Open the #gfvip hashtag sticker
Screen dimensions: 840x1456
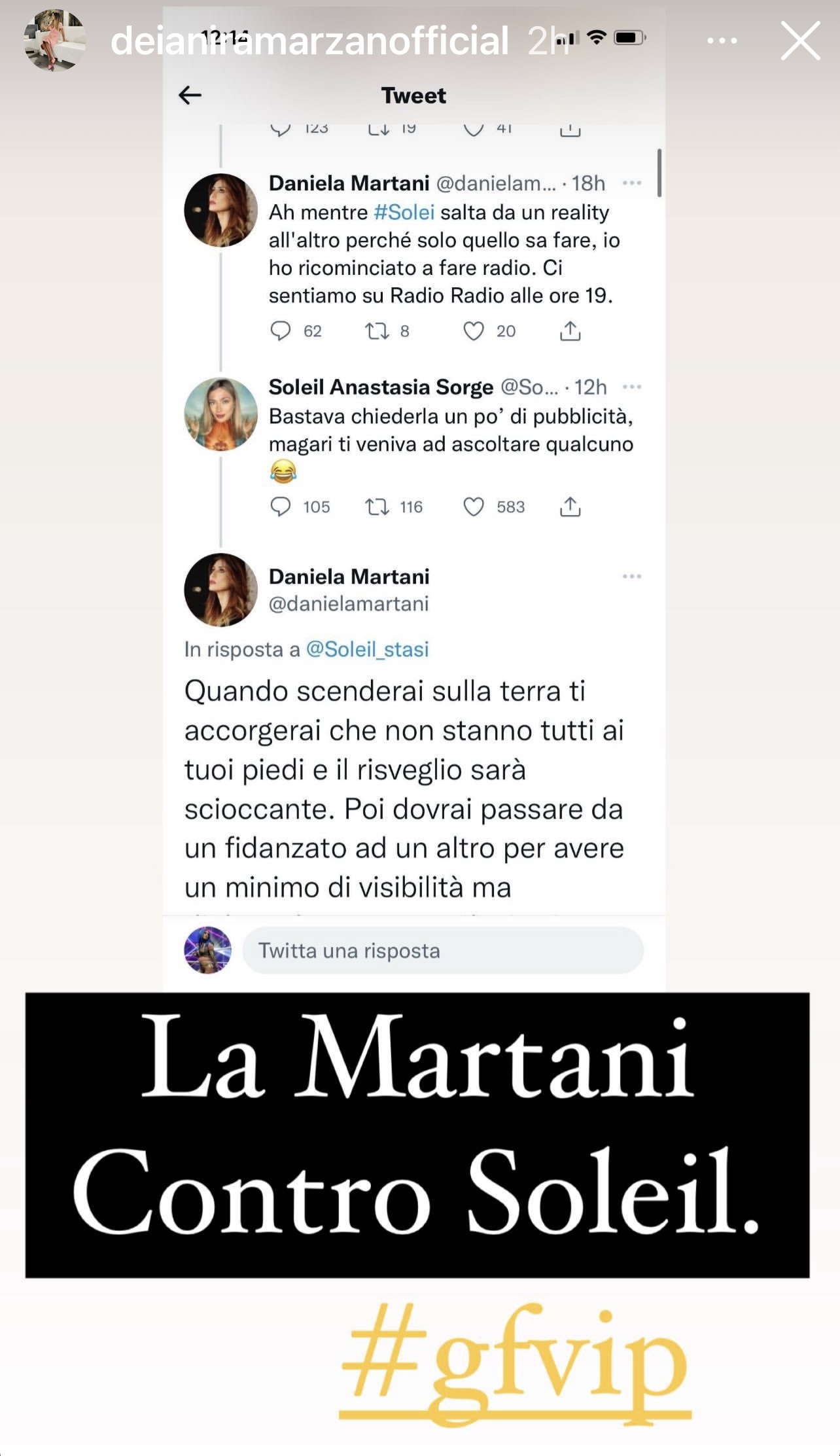coord(515,1362)
